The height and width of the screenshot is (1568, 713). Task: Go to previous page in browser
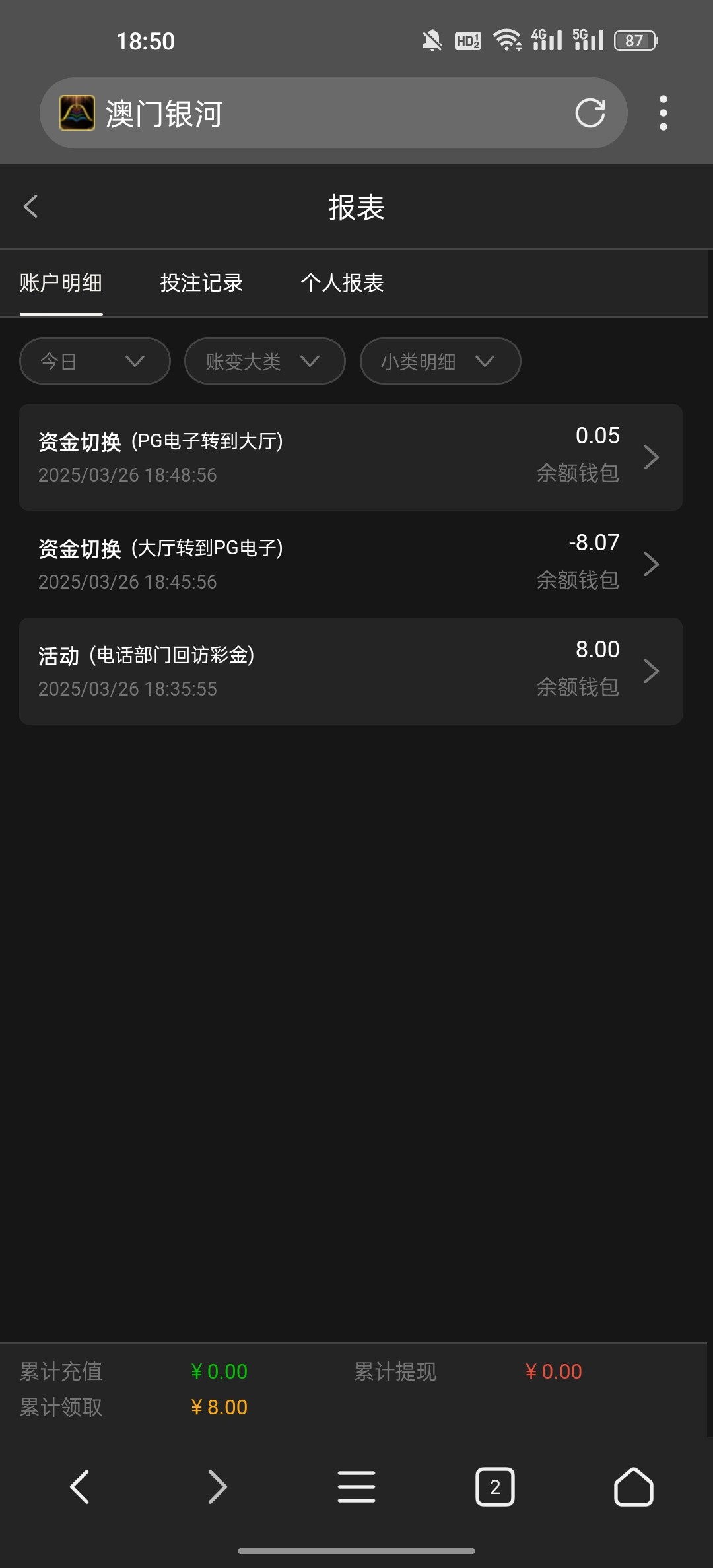click(x=79, y=1486)
